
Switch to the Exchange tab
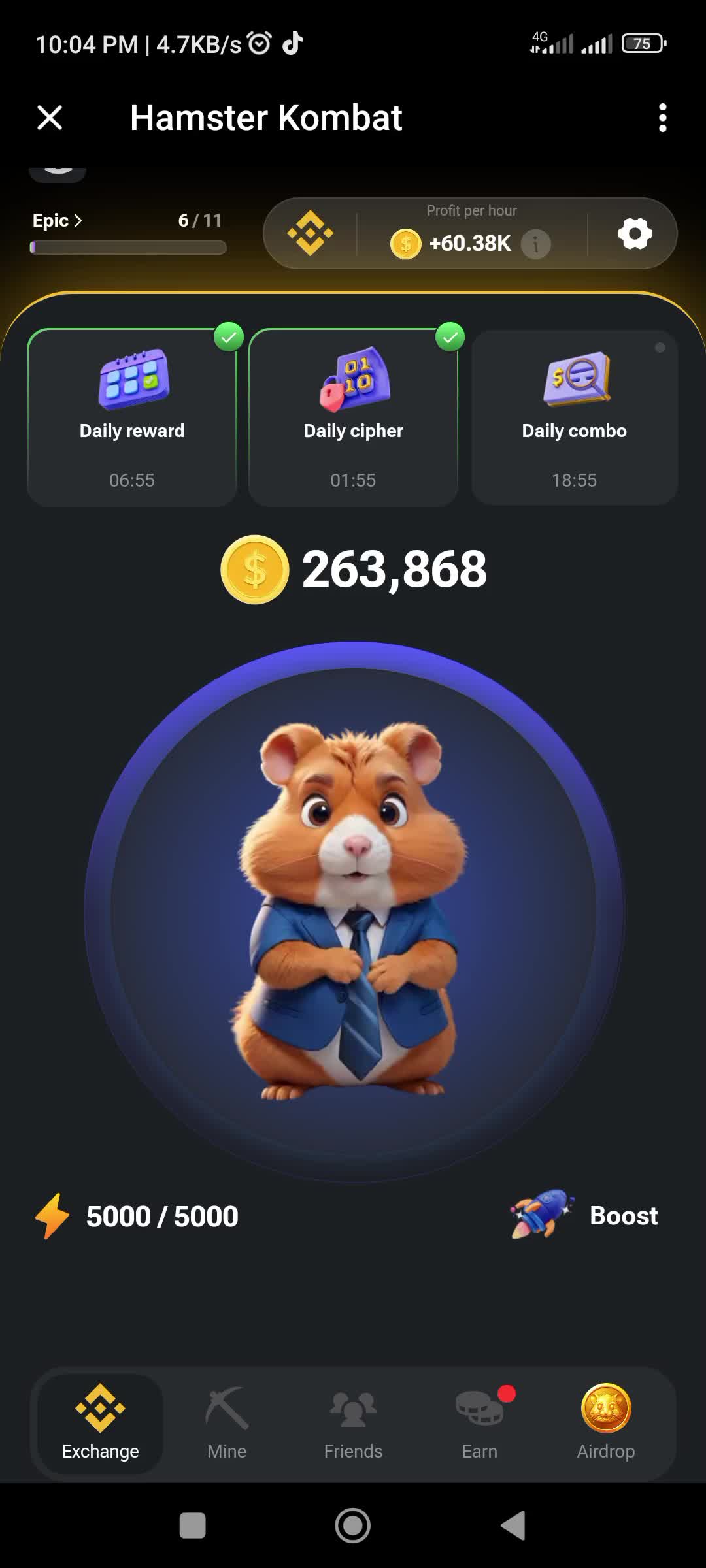pyautogui.click(x=100, y=1423)
